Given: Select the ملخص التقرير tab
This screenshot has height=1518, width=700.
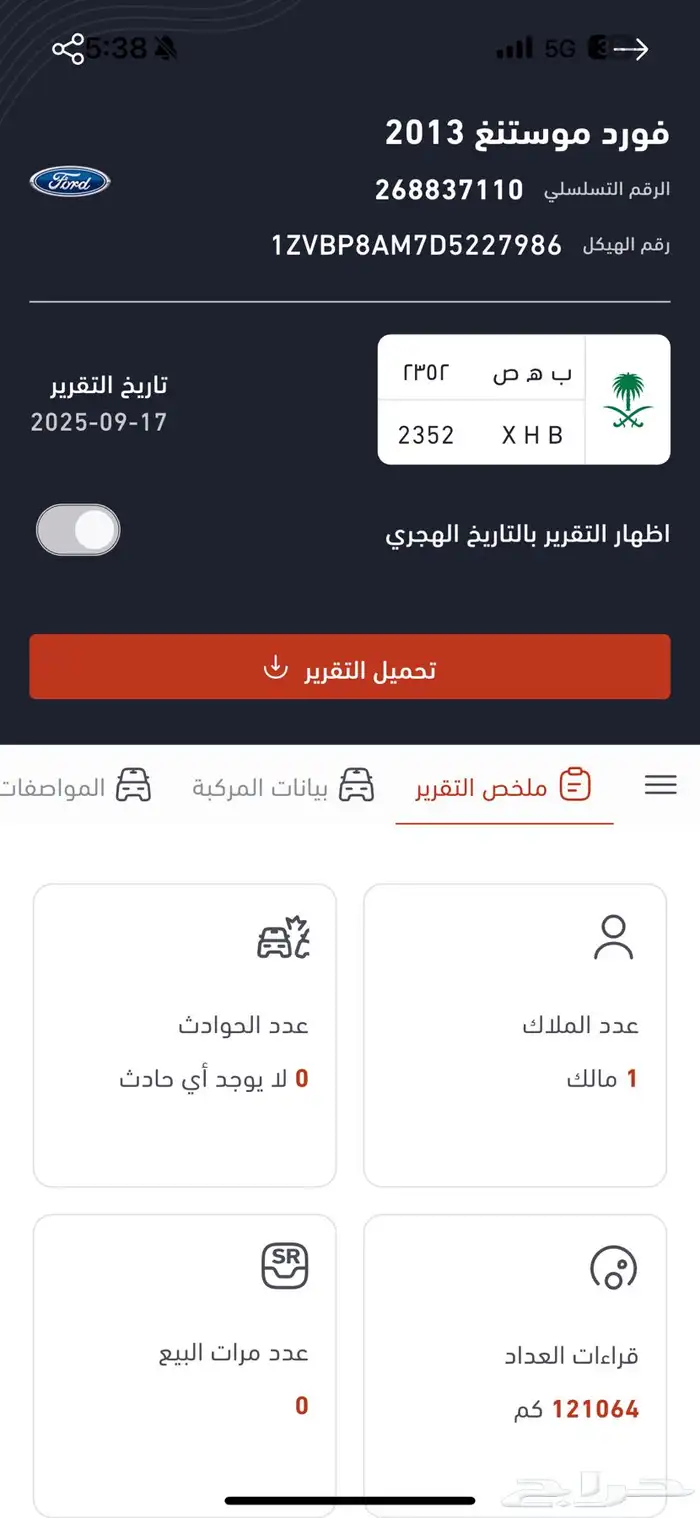Looking at the screenshot, I should (504, 787).
